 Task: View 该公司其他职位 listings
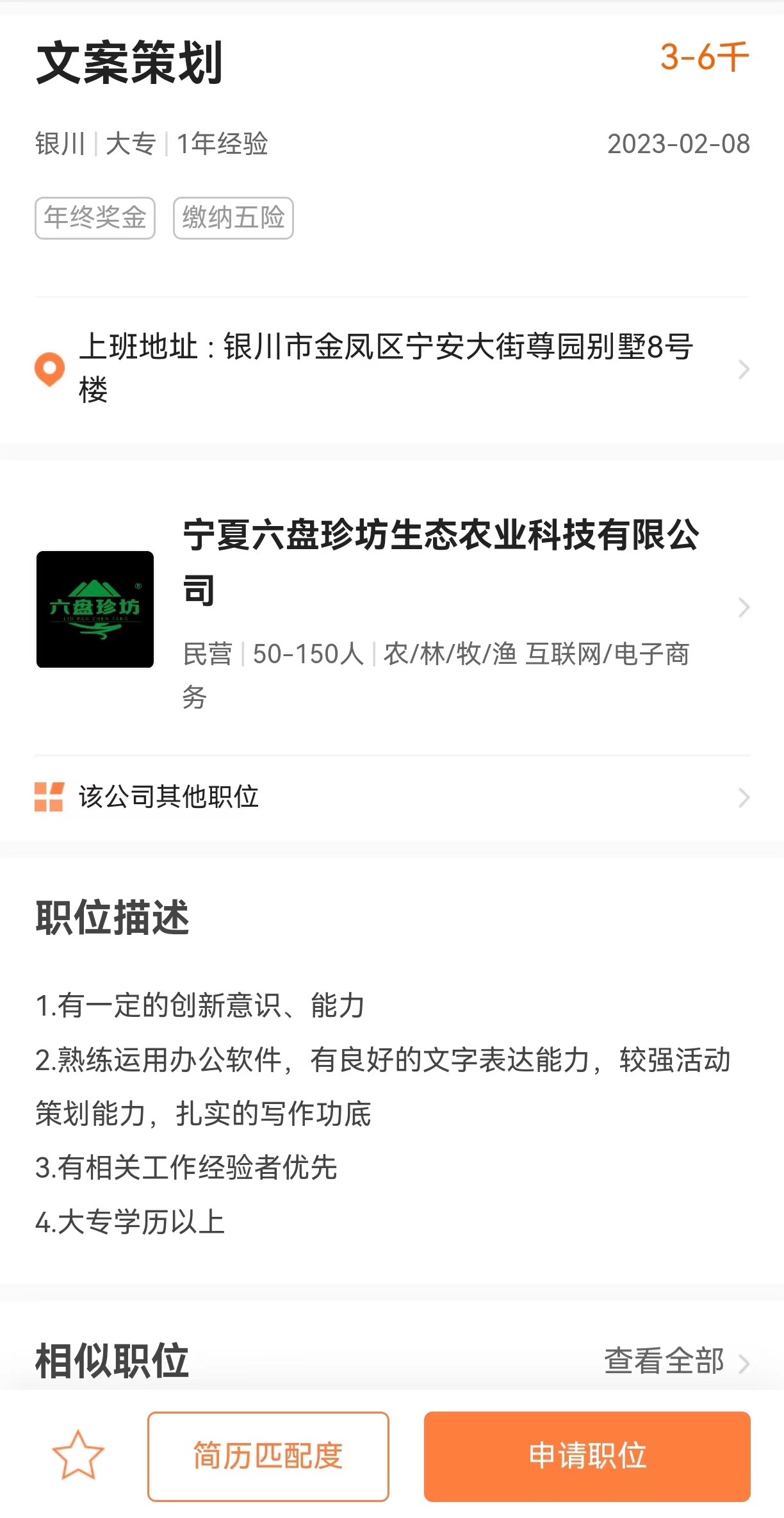click(x=391, y=797)
